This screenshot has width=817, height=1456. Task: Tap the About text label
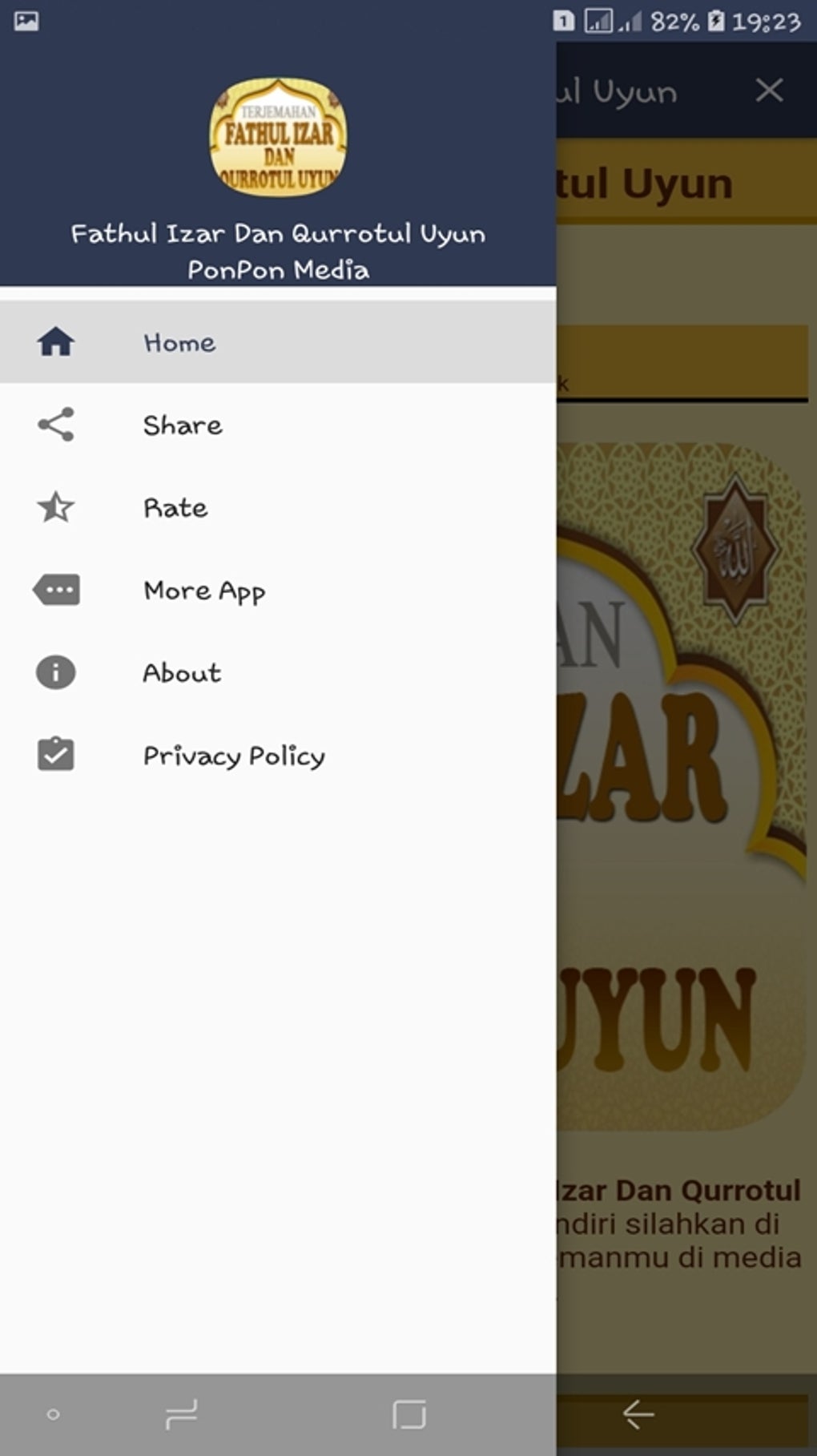pos(181,673)
